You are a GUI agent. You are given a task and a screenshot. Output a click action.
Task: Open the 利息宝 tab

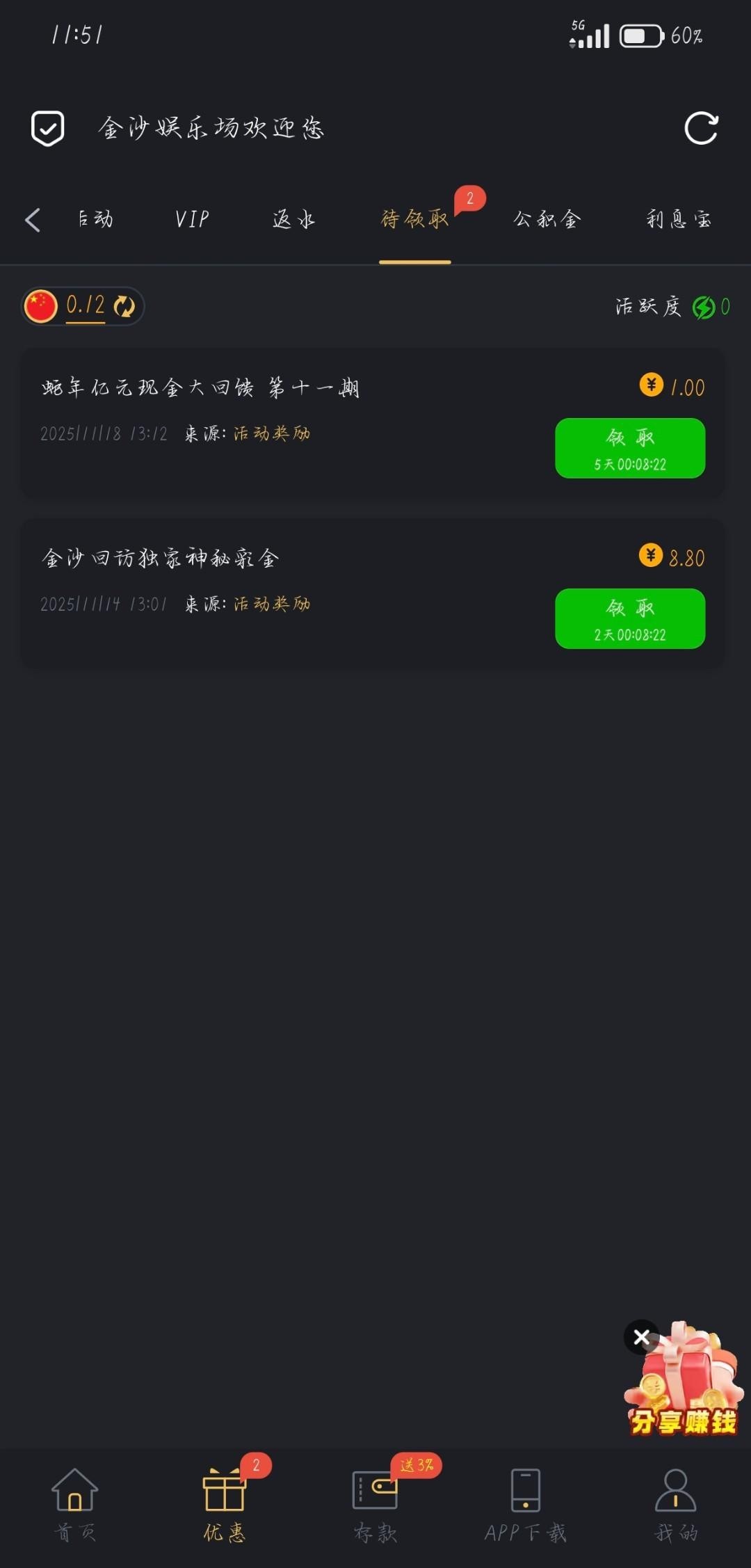(x=678, y=220)
